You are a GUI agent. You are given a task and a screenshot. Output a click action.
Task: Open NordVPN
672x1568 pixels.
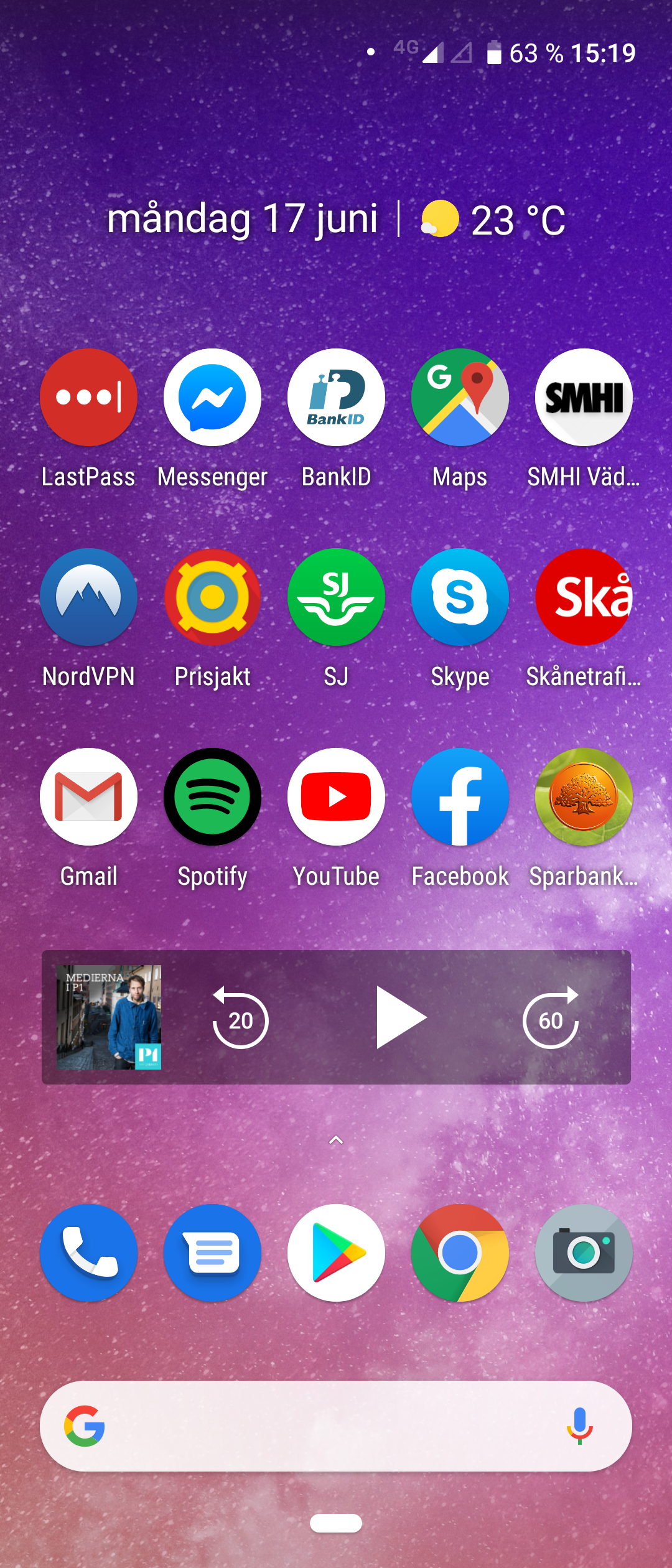[88, 597]
